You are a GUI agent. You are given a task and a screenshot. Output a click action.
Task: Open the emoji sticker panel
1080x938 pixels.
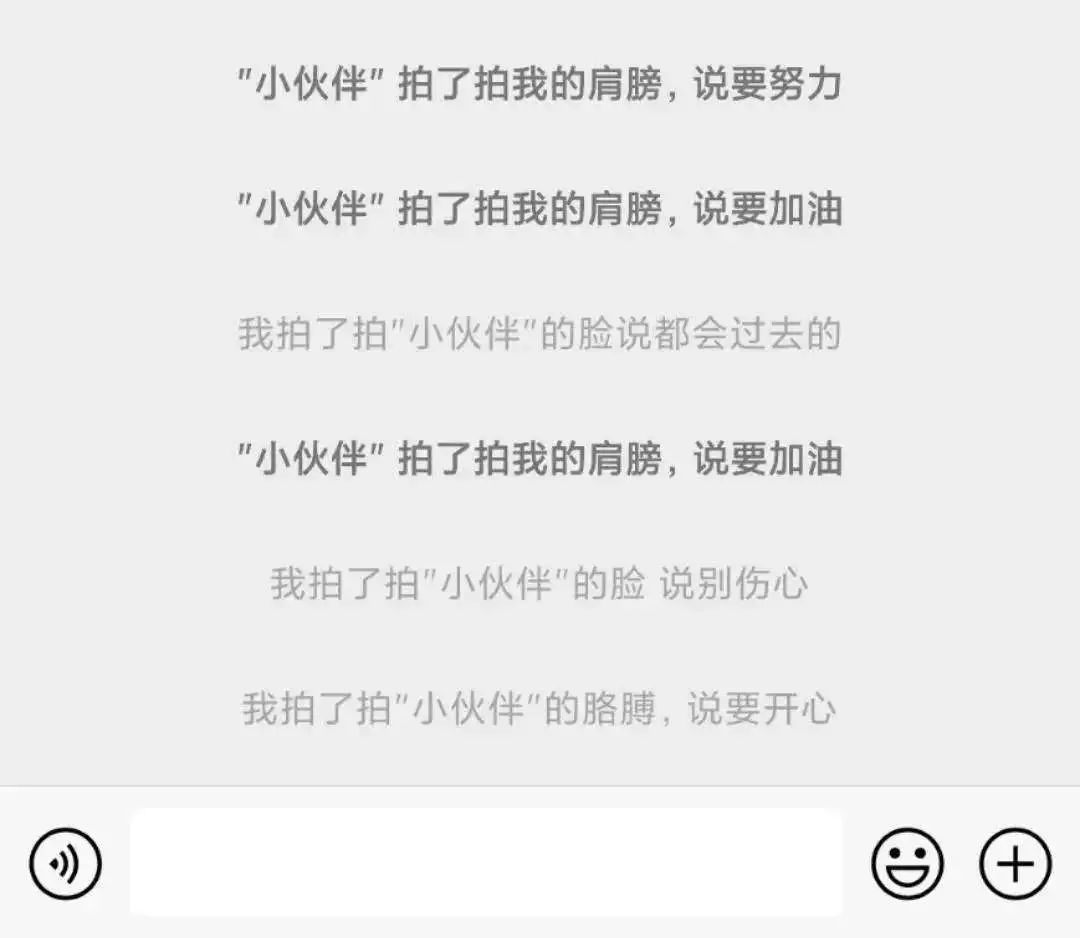pyautogui.click(x=907, y=863)
